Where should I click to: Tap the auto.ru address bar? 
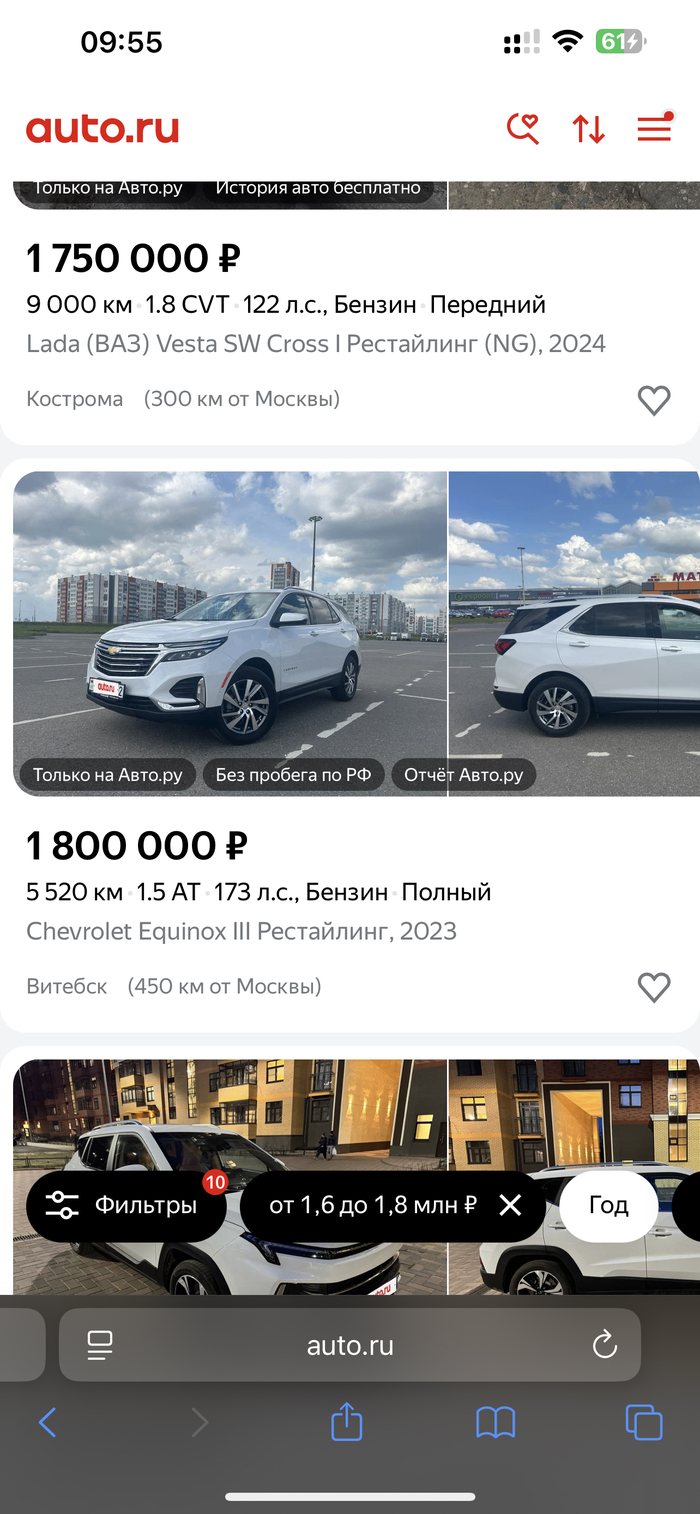(350, 1345)
